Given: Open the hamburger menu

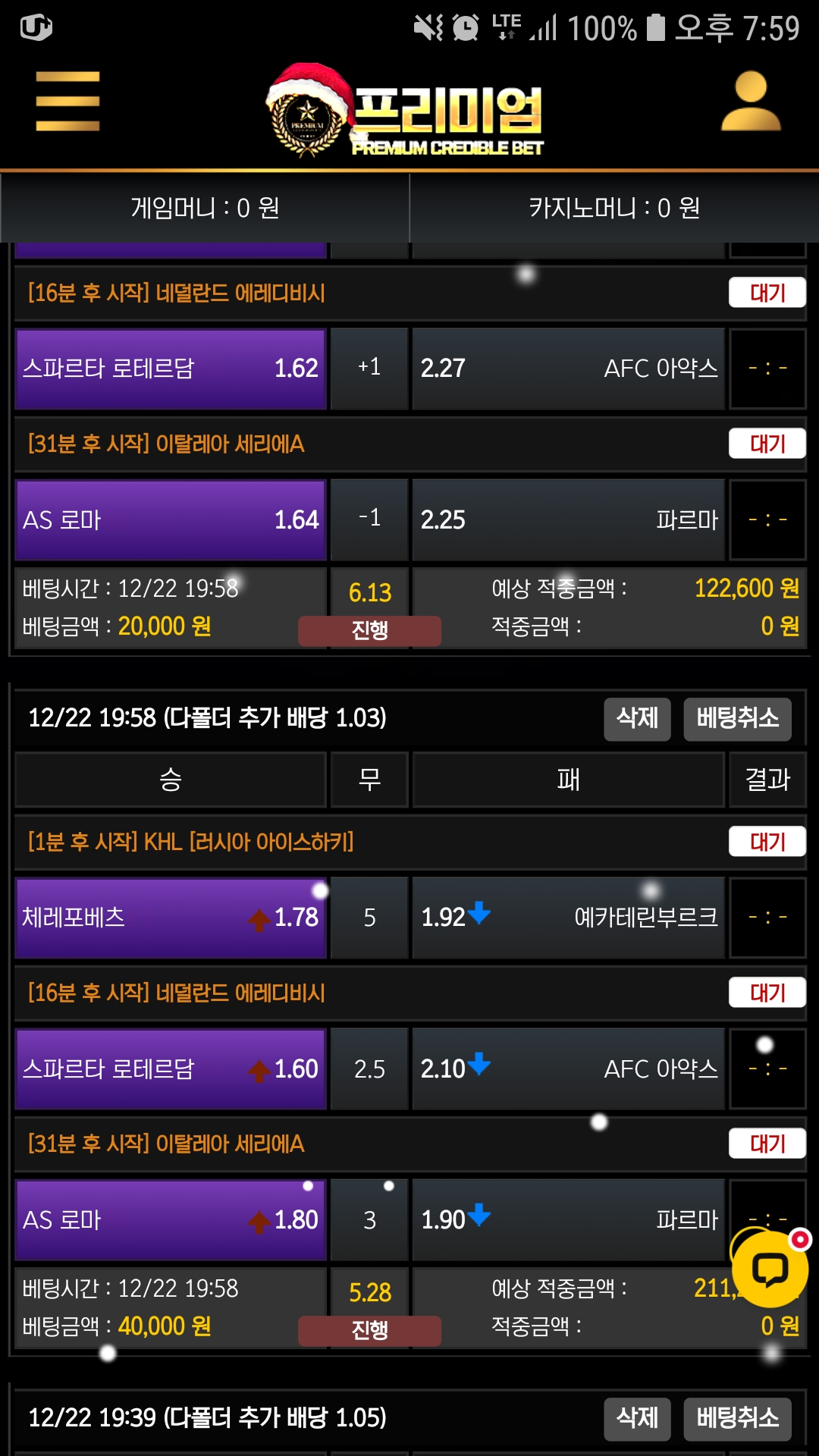Looking at the screenshot, I should pos(67,101).
